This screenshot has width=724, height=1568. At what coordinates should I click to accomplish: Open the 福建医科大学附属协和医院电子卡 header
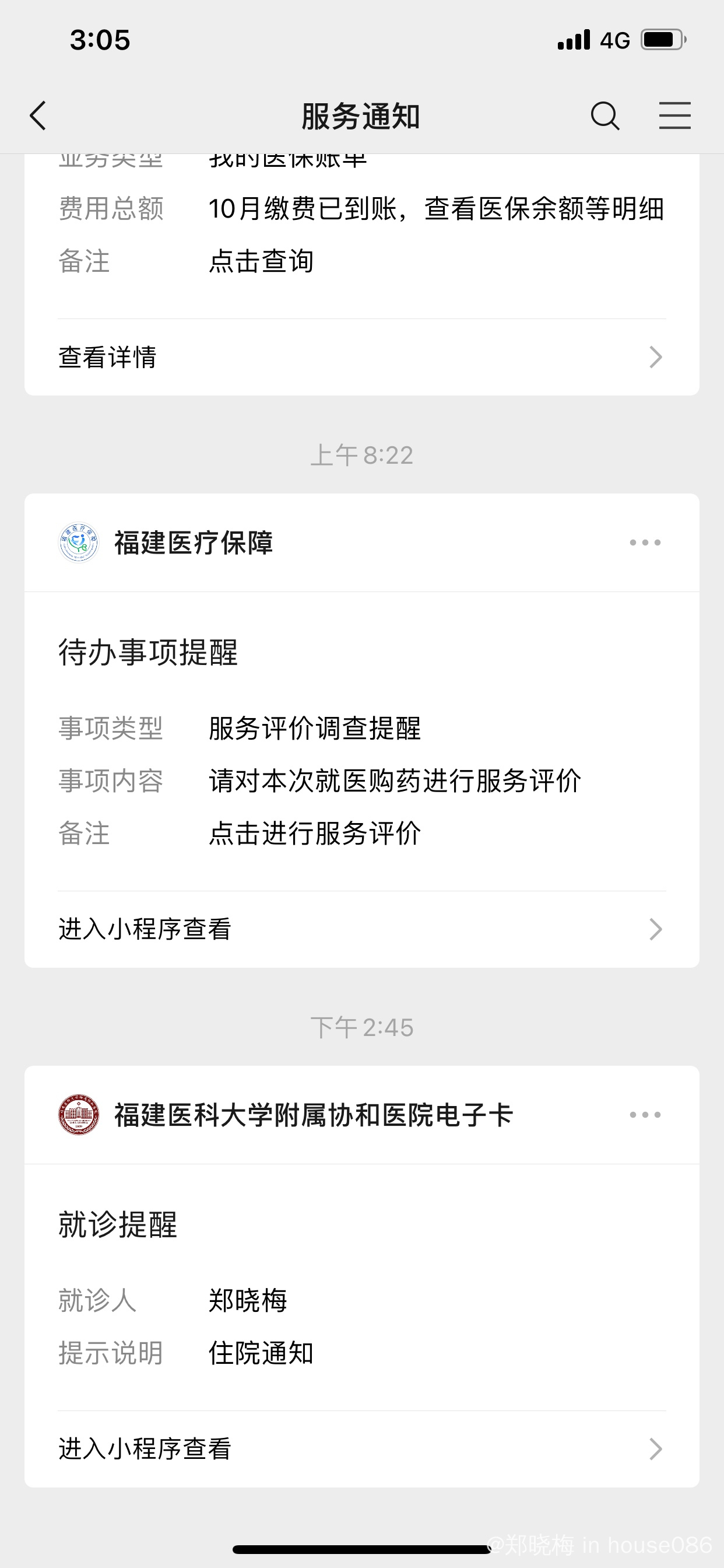314,1115
